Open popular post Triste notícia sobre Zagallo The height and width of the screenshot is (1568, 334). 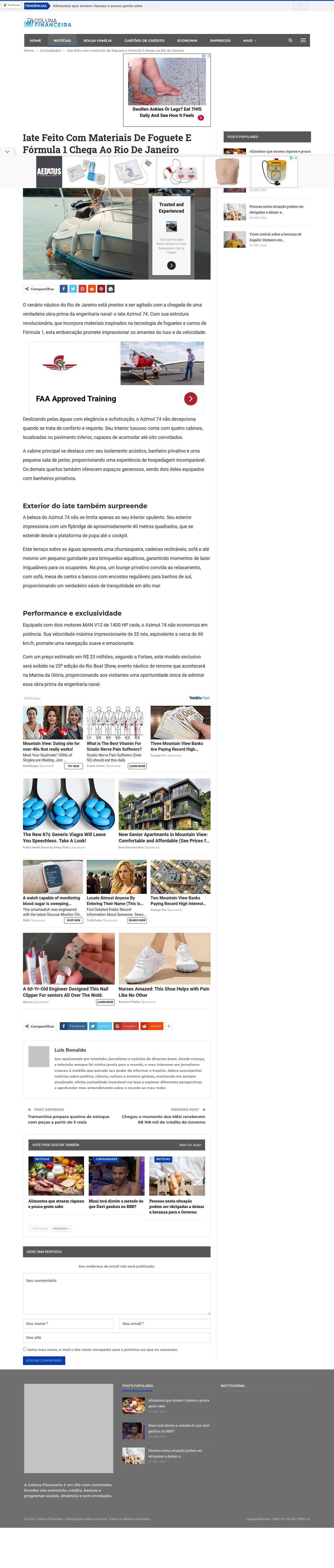pos(275,237)
